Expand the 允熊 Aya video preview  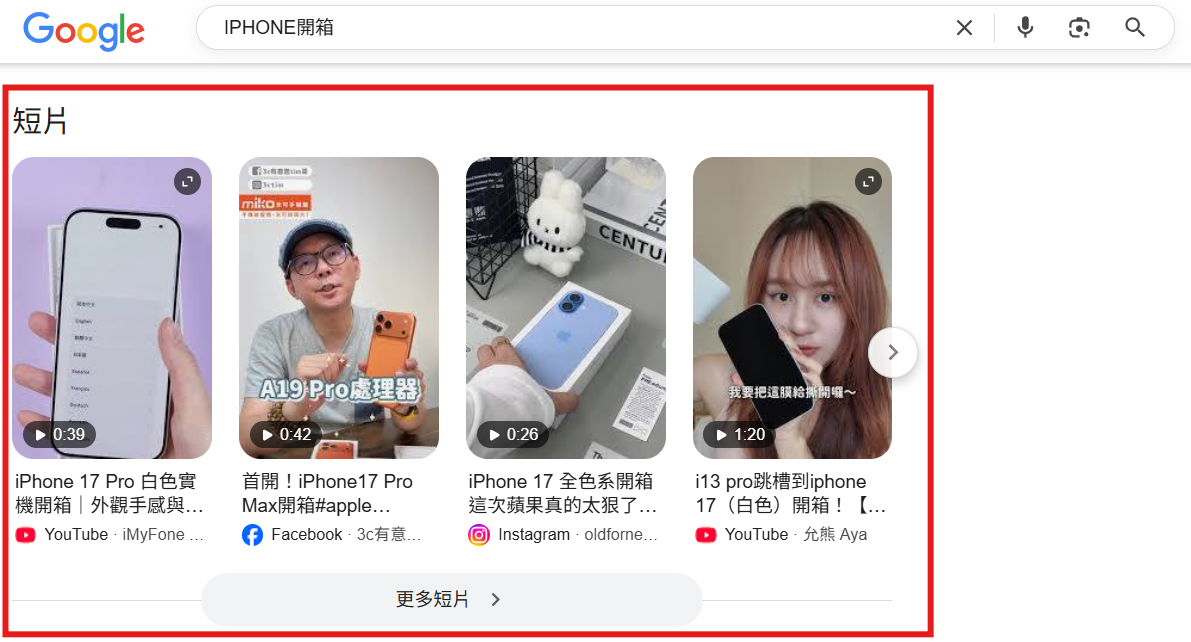pyautogui.click(x=868, y=181)
